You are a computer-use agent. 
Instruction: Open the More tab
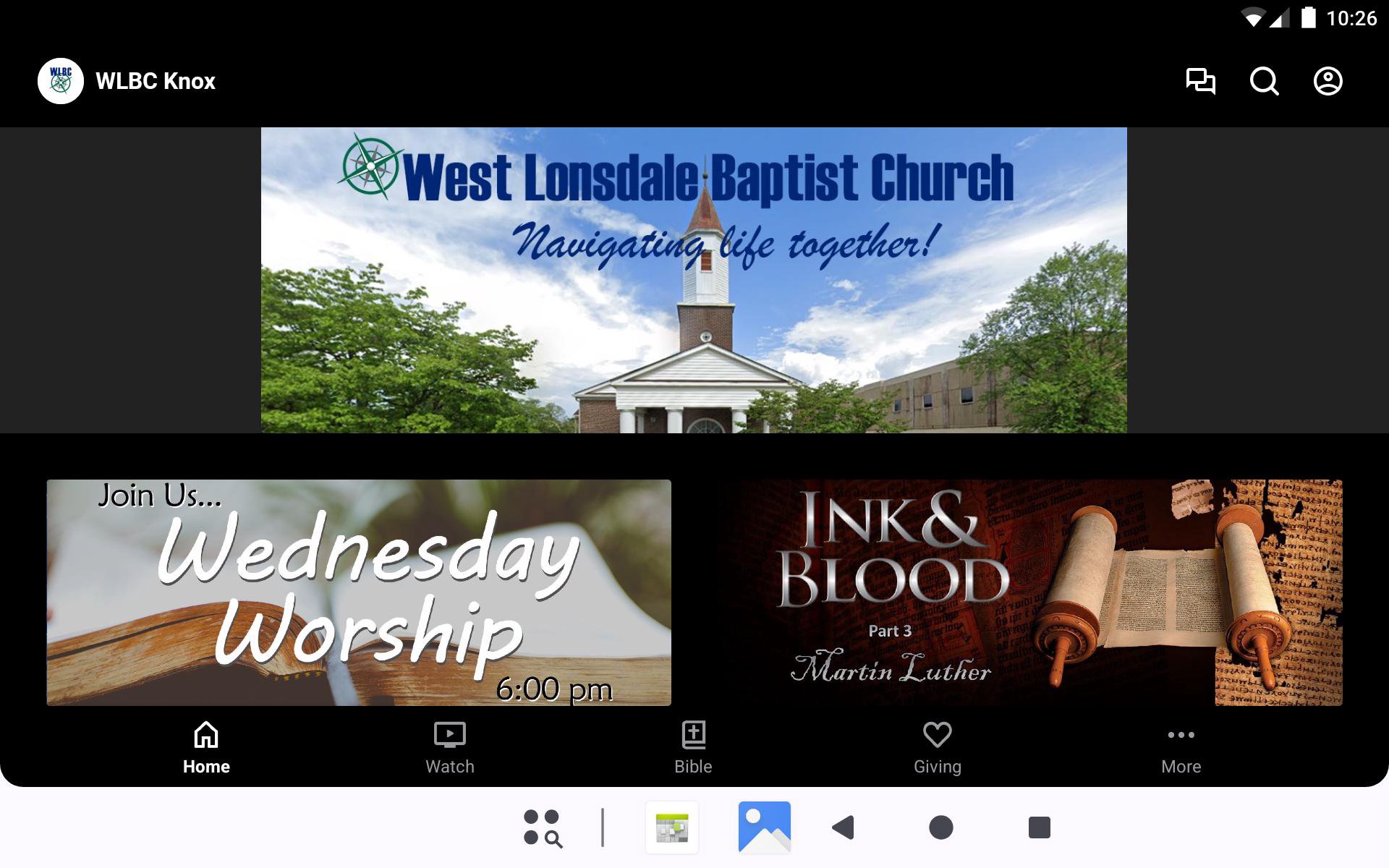click(1181, 747)
